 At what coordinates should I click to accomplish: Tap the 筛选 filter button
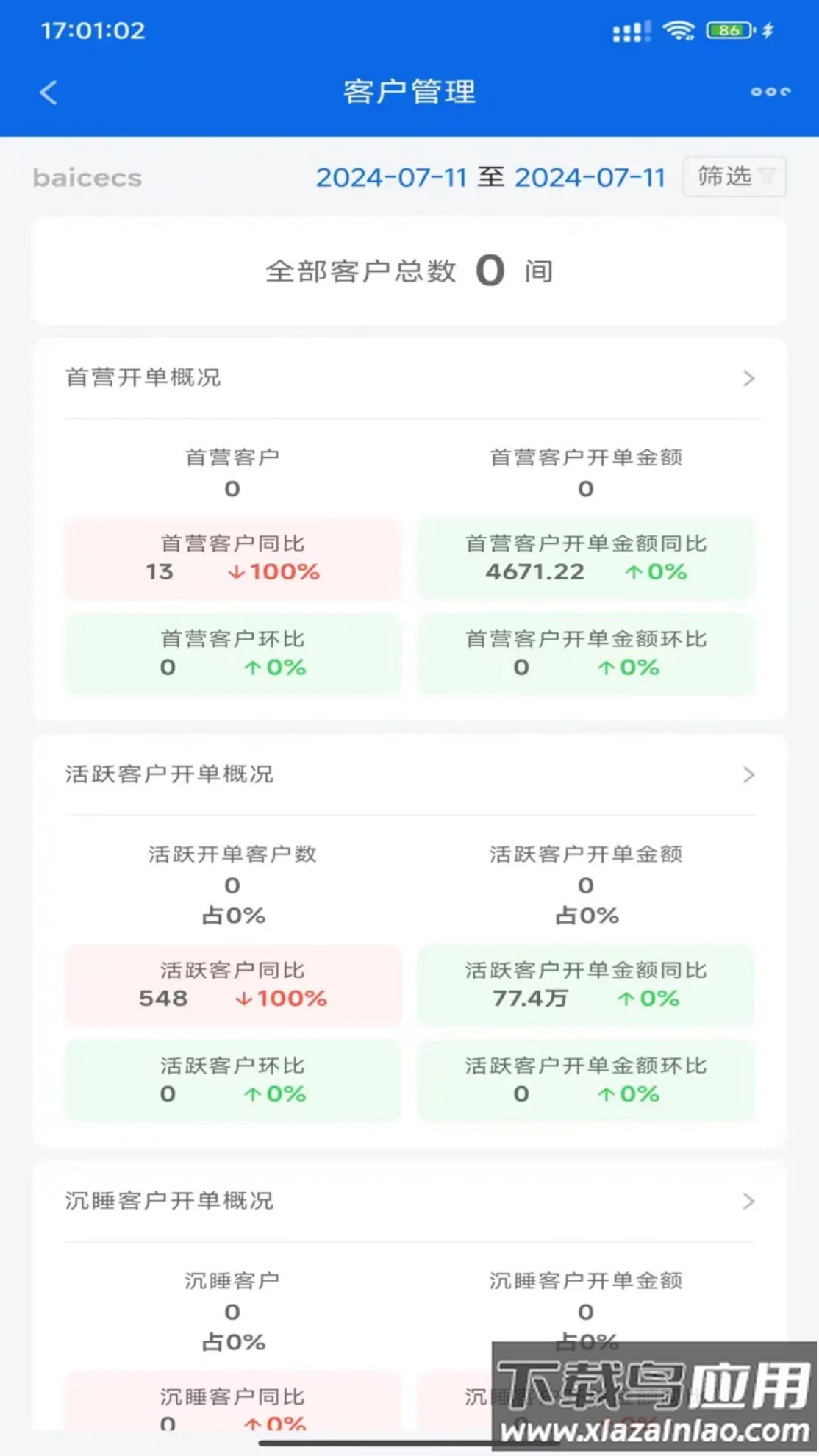(x=733, y=176)
